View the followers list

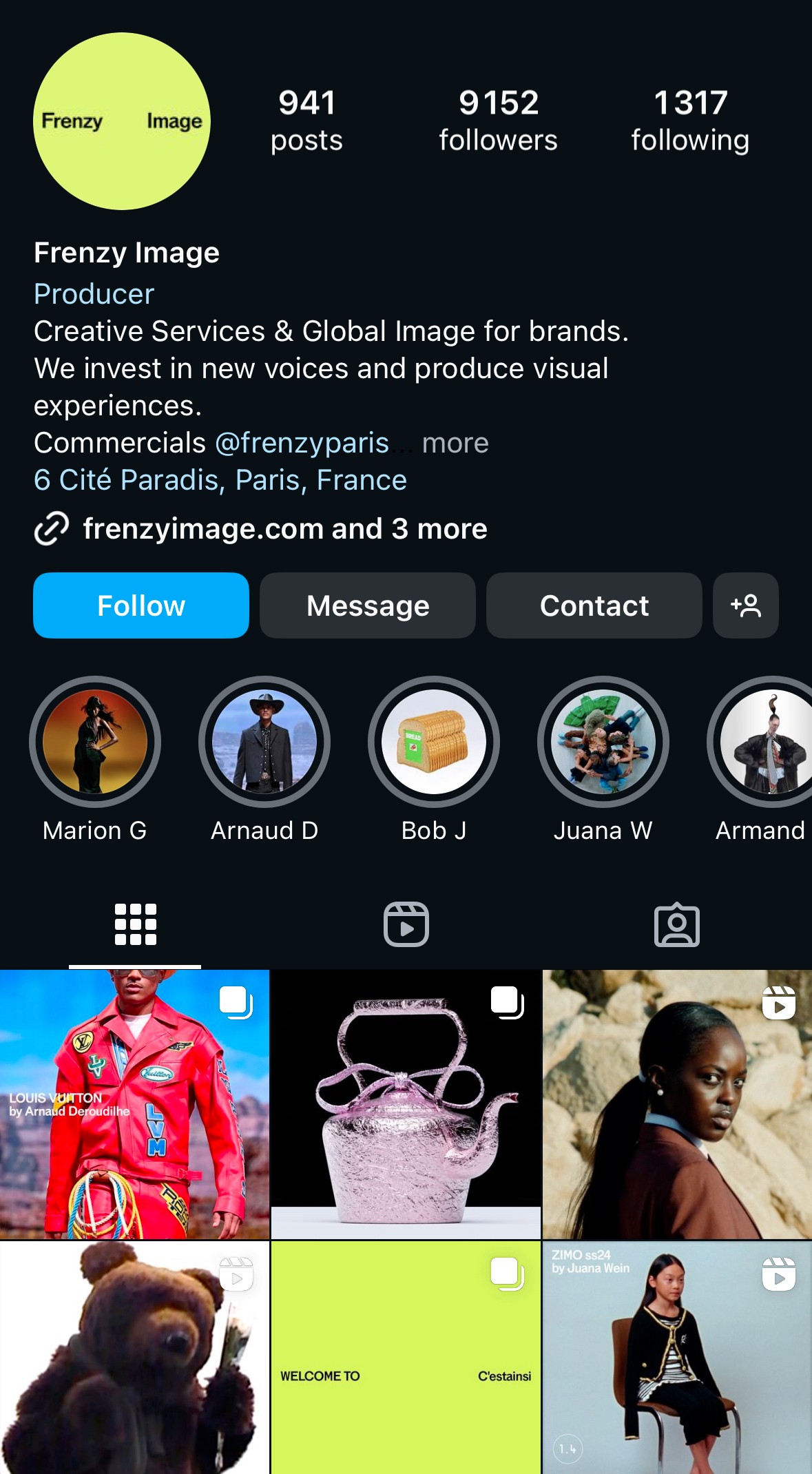pyautogui.click(x=498, y=121)
